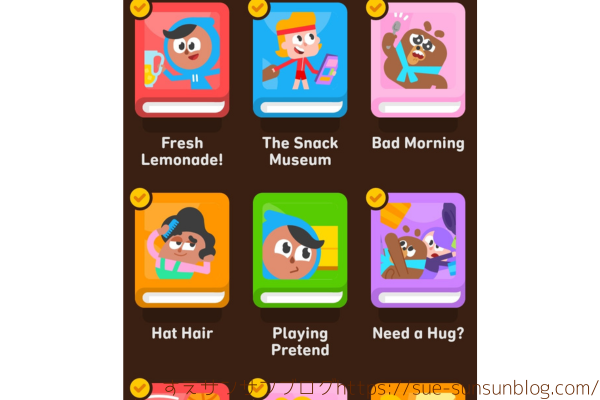Select the Bad Morning story book
Viewport: 600px width, 400px height.
click(418, 60)
